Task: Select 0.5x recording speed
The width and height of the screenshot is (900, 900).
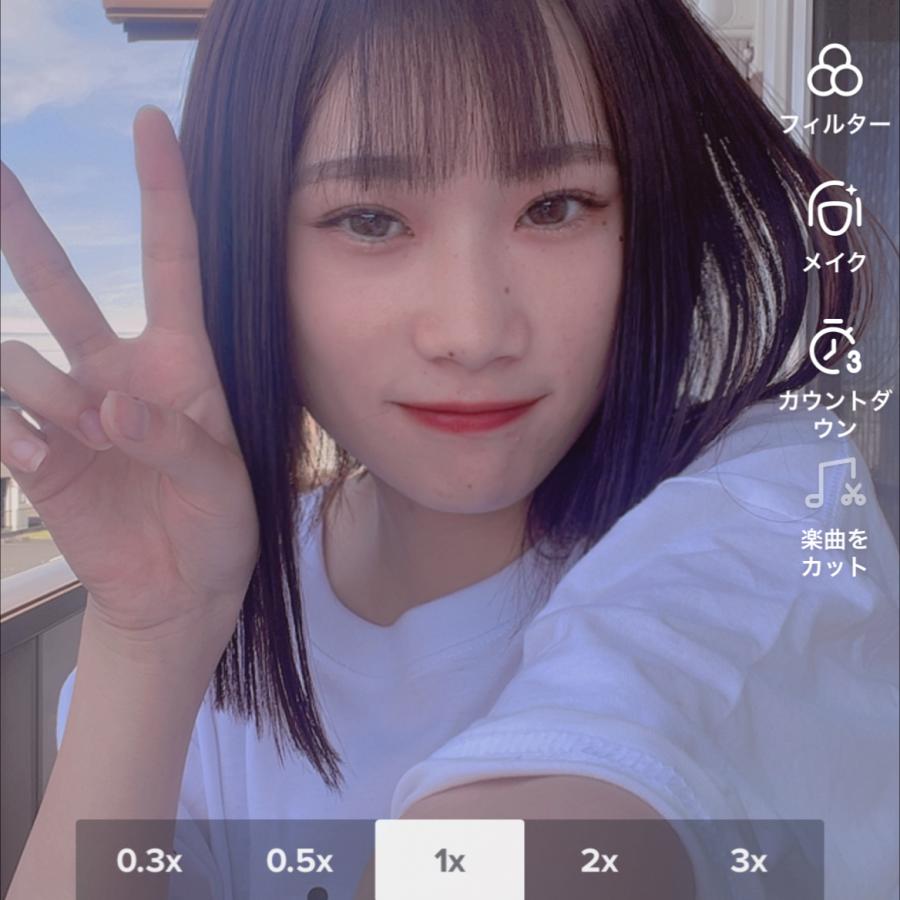Action: (299, 860)
